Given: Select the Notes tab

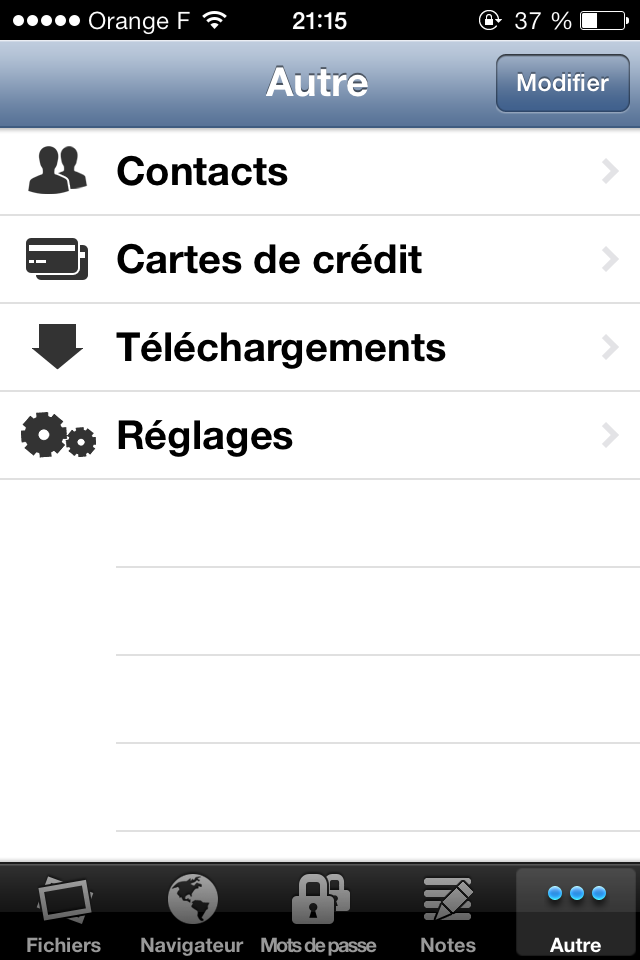Looking at the screenshot, I should (x=447, y=912).
